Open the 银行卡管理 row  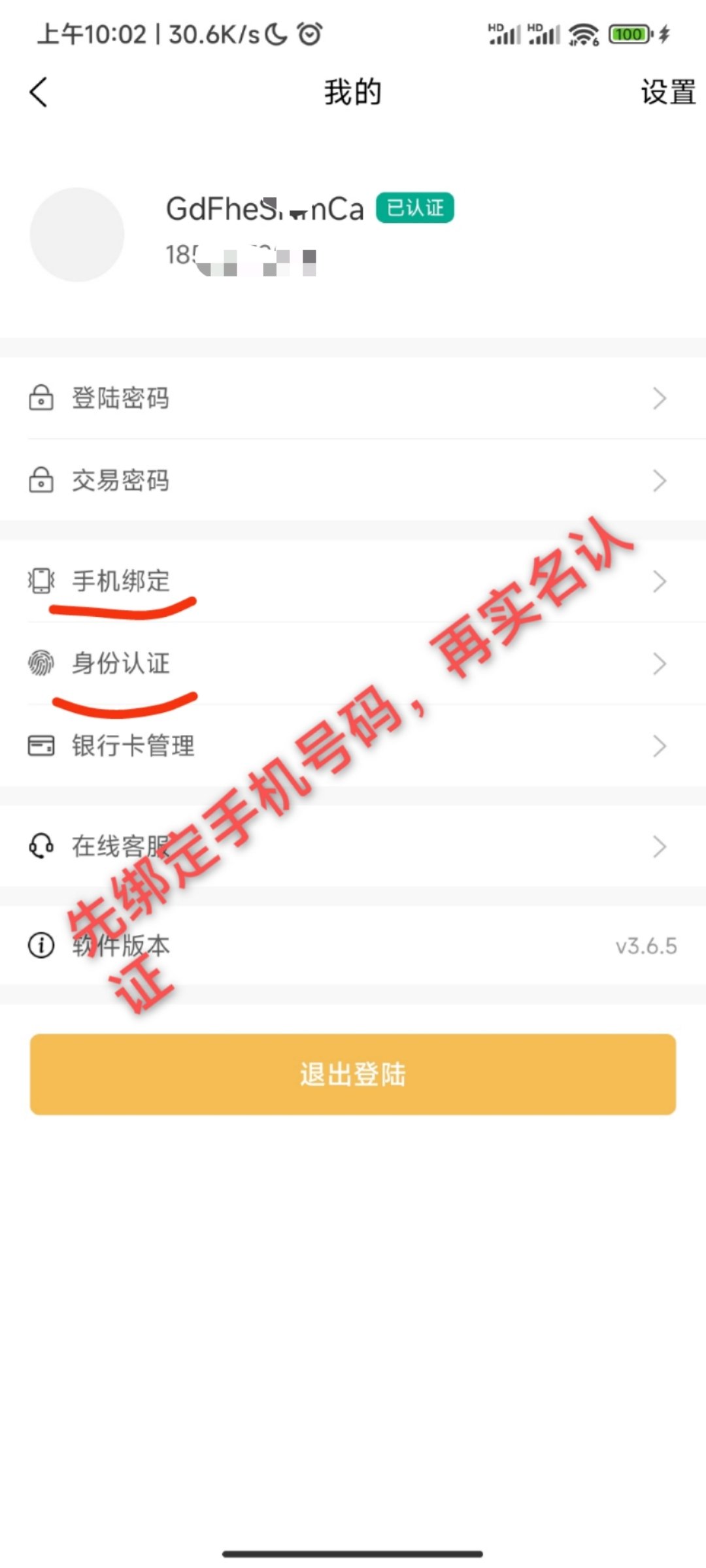pos(353,745)
